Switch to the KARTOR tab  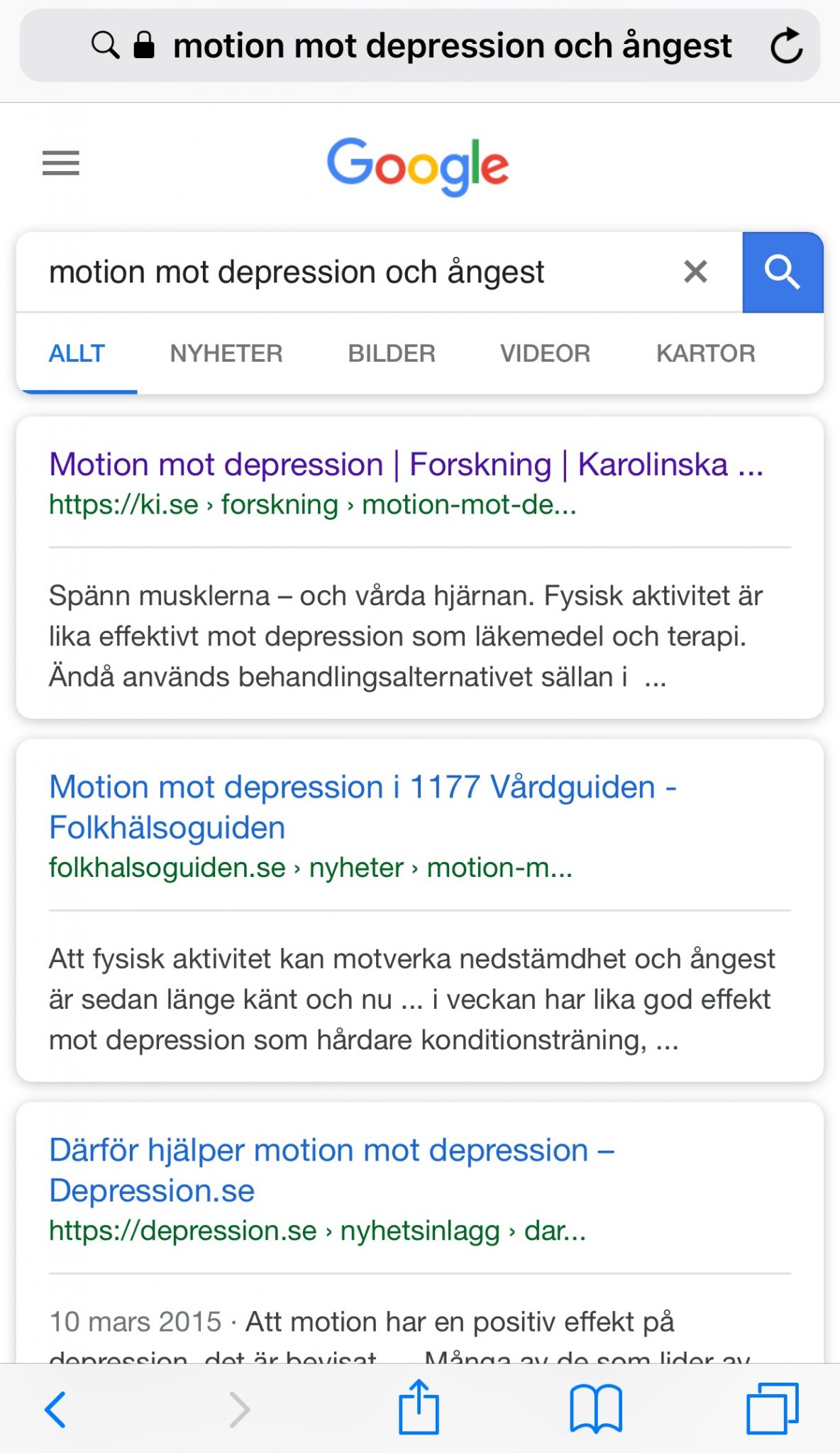(x=705, y=353)
